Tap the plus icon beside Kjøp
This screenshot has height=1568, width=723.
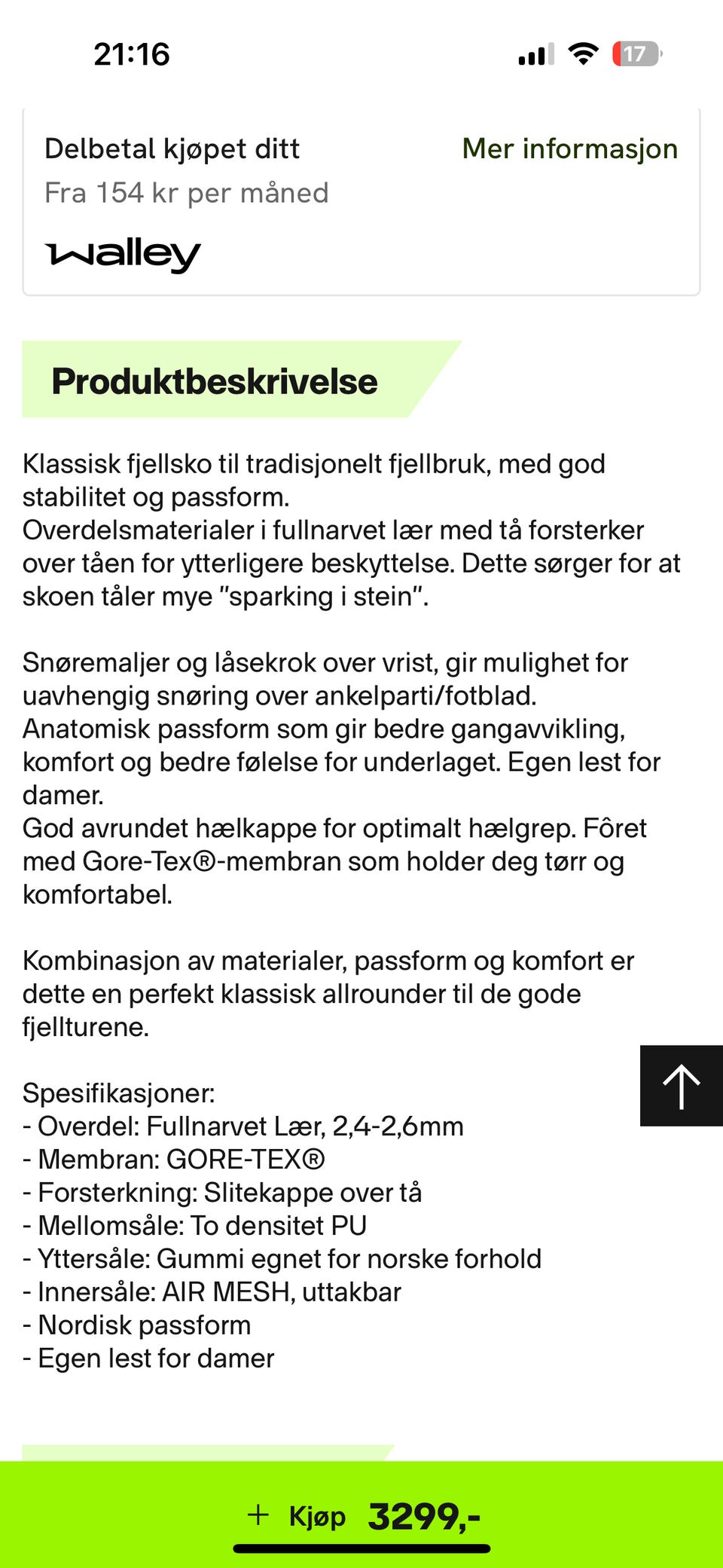[x=259, y=1517]
